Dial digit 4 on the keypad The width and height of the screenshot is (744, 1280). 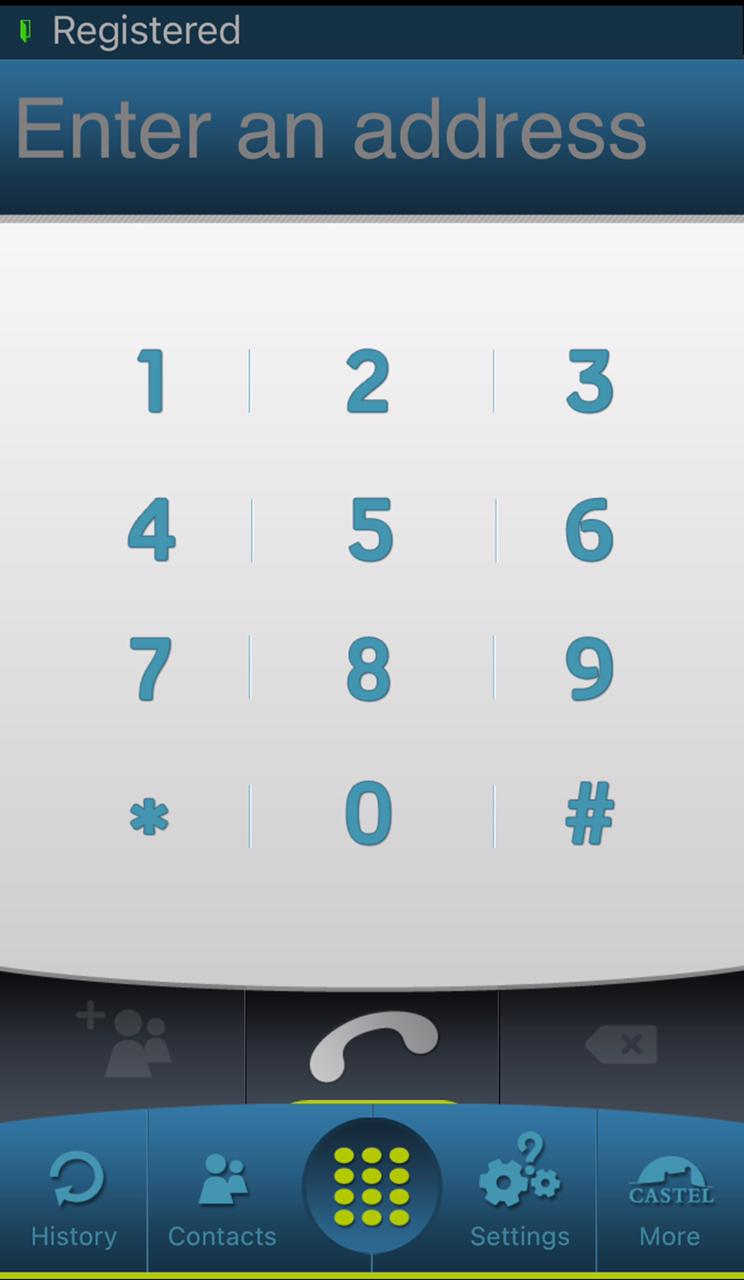152,530
